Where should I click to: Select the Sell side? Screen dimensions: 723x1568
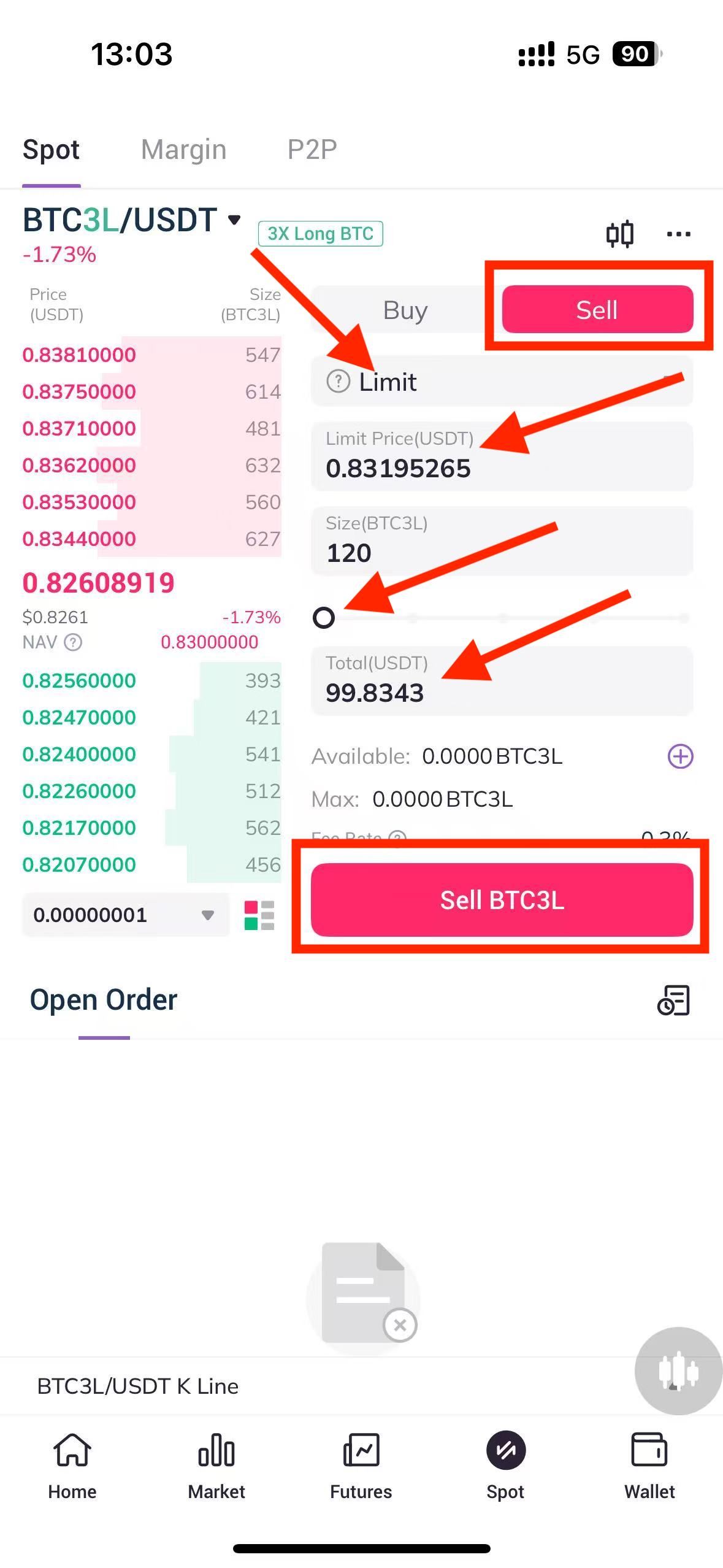pyautogui.click(x=597, y=310)
